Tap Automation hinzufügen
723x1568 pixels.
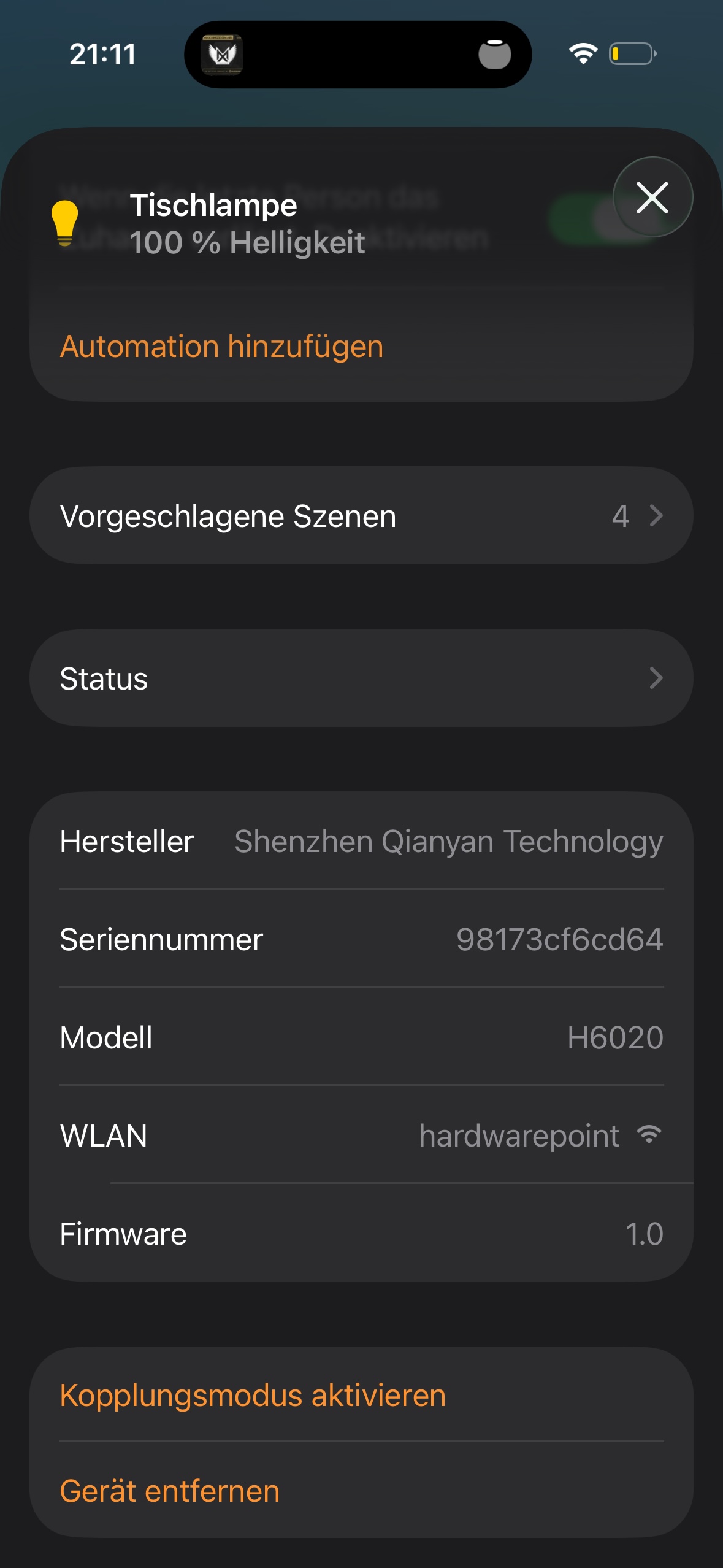coord(222,347)
